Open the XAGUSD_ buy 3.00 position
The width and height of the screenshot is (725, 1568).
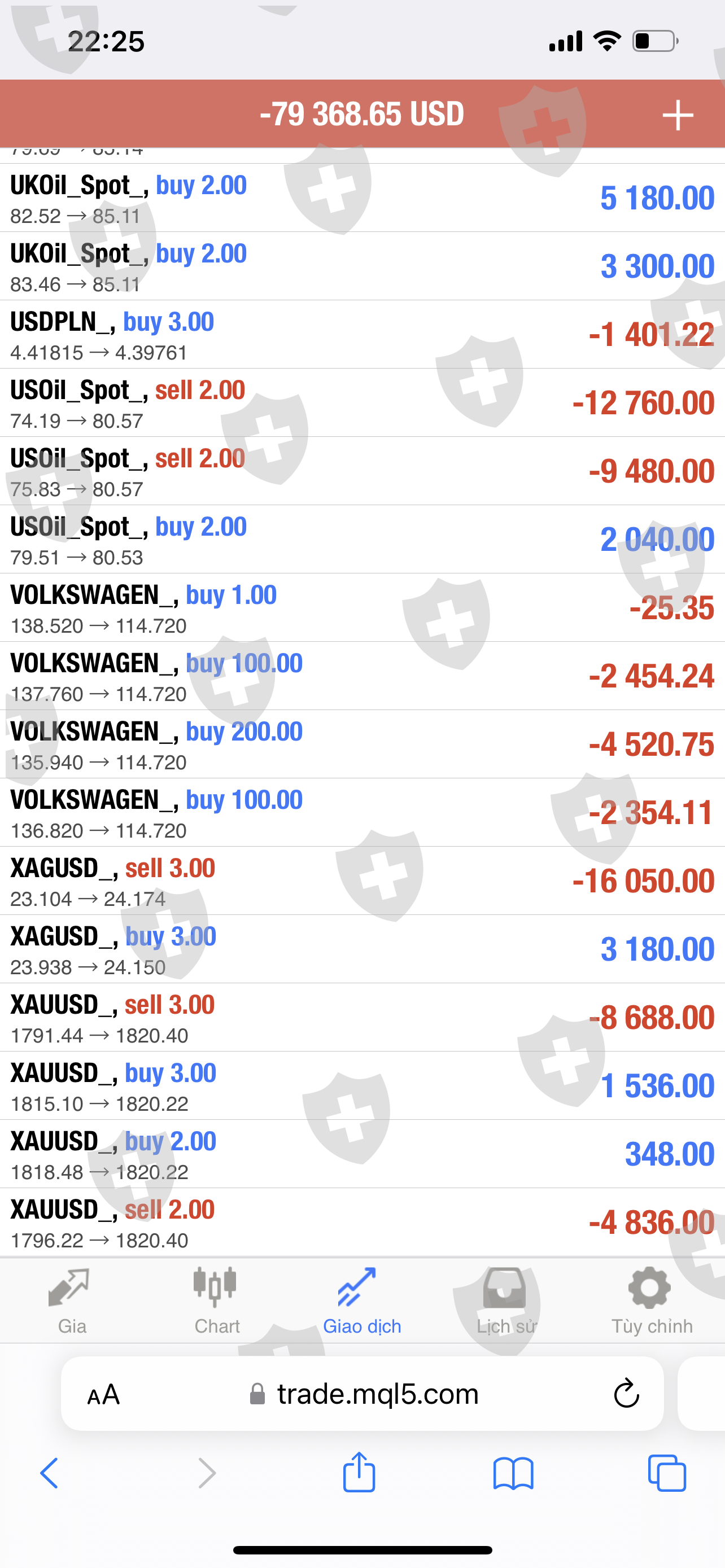362,949
